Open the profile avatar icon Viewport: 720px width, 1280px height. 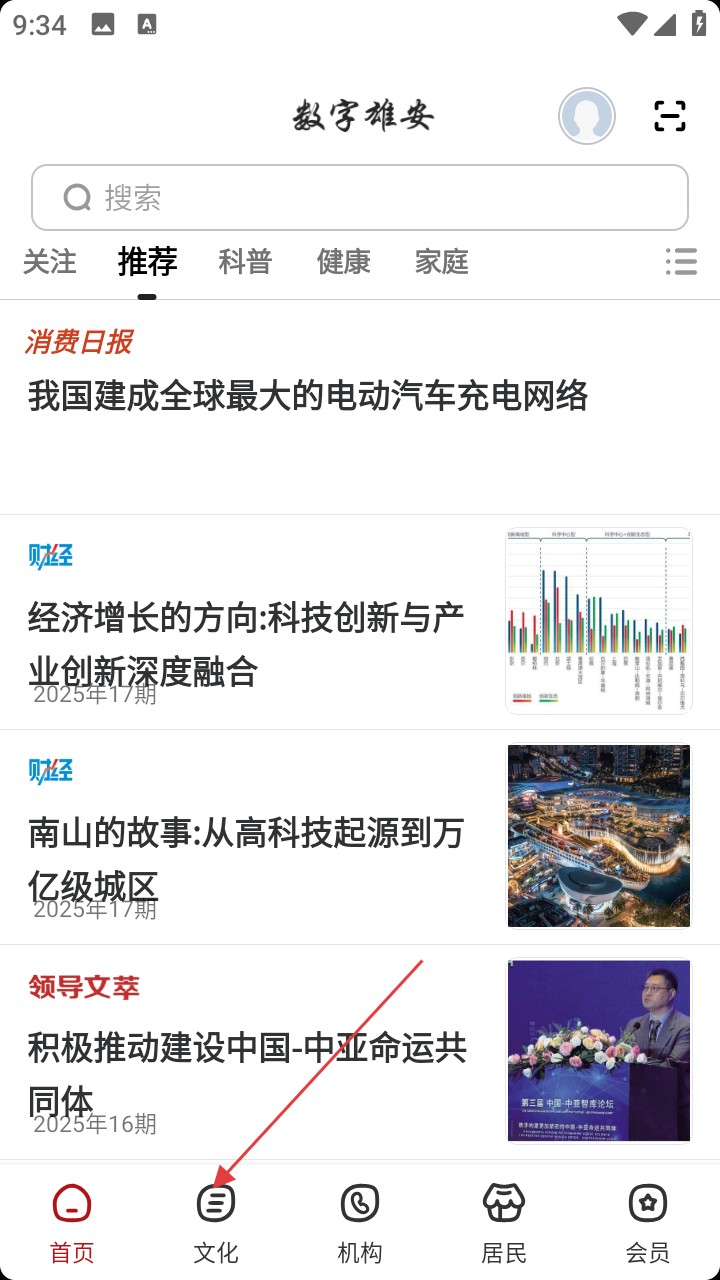(x=586, y=117)
